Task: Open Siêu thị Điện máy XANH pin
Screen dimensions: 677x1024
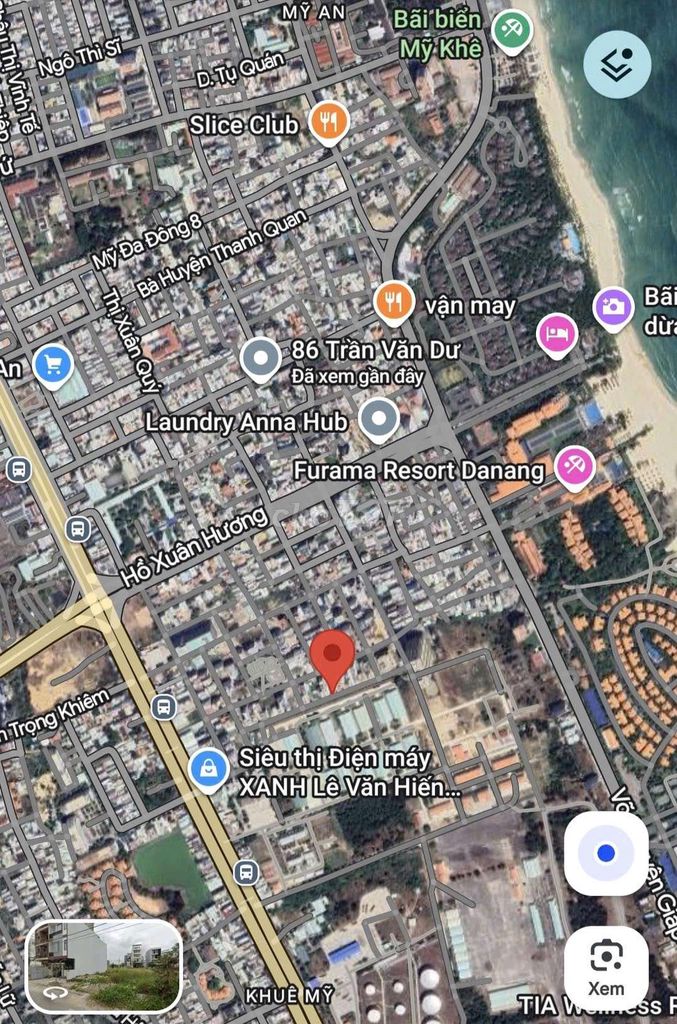Action: (x=207, y=769)
